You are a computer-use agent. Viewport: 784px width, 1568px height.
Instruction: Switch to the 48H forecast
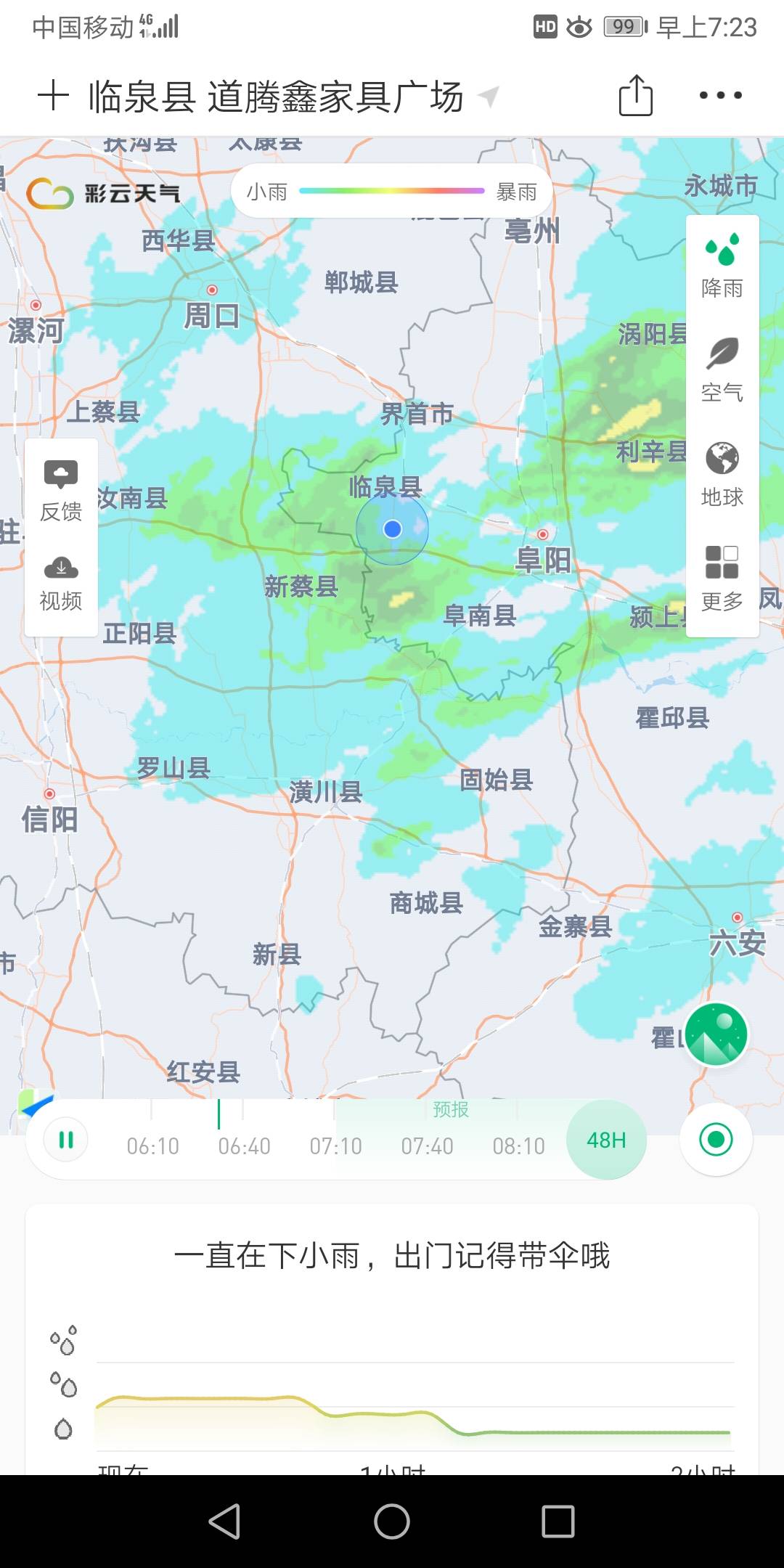(x=606, y=1140)
